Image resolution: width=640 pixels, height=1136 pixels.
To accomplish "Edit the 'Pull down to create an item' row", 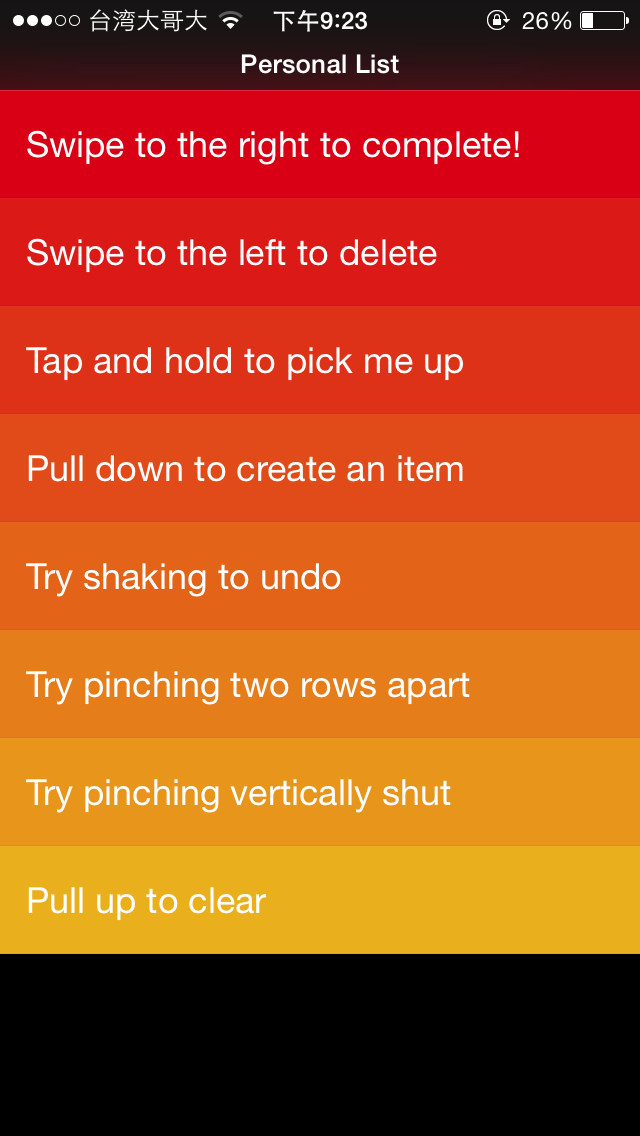I will (x=320, y=468).
